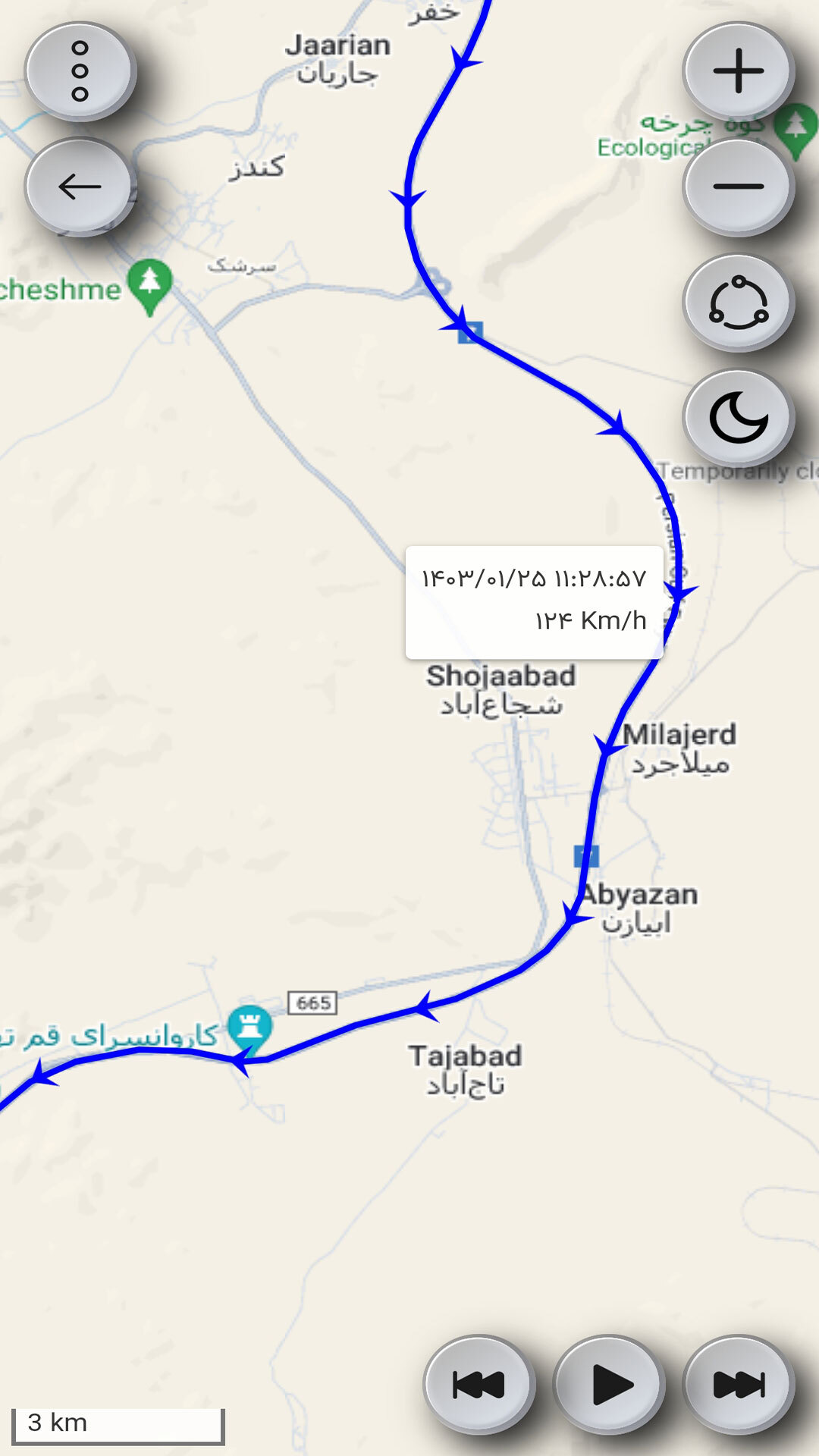The width and height of the screenshot is (819, 1456).
Task: Skip forward to the next track point
Action: pos(739,1385)
